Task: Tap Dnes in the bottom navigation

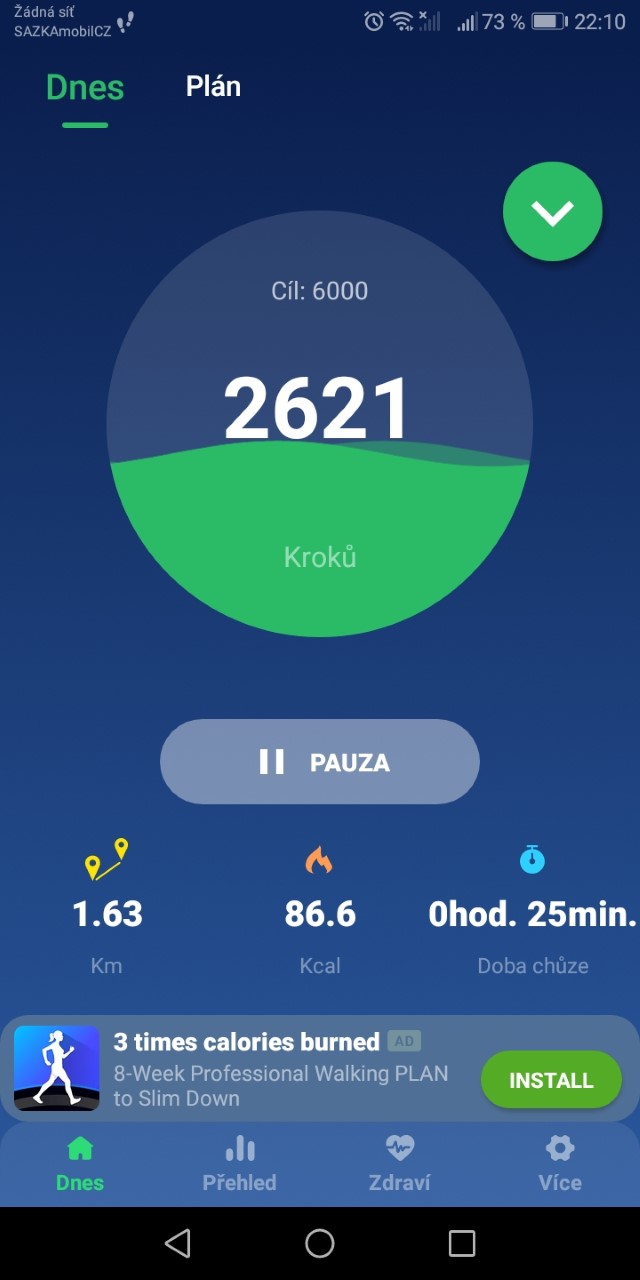Action: pos(80,1164)
